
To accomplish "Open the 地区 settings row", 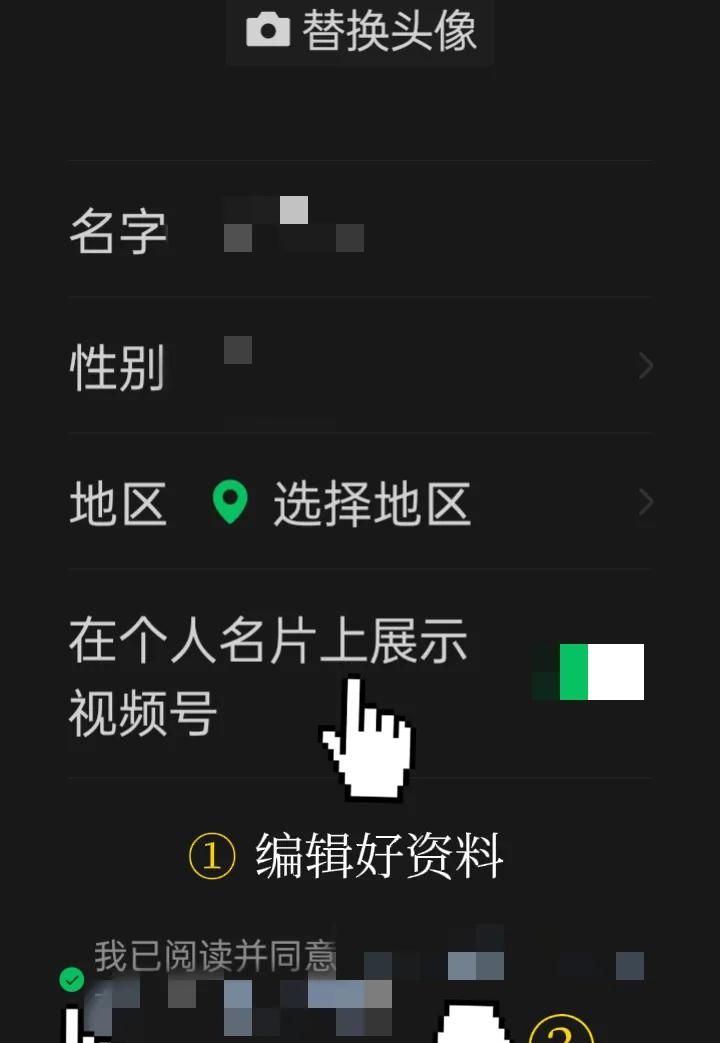I will [360, 504].
